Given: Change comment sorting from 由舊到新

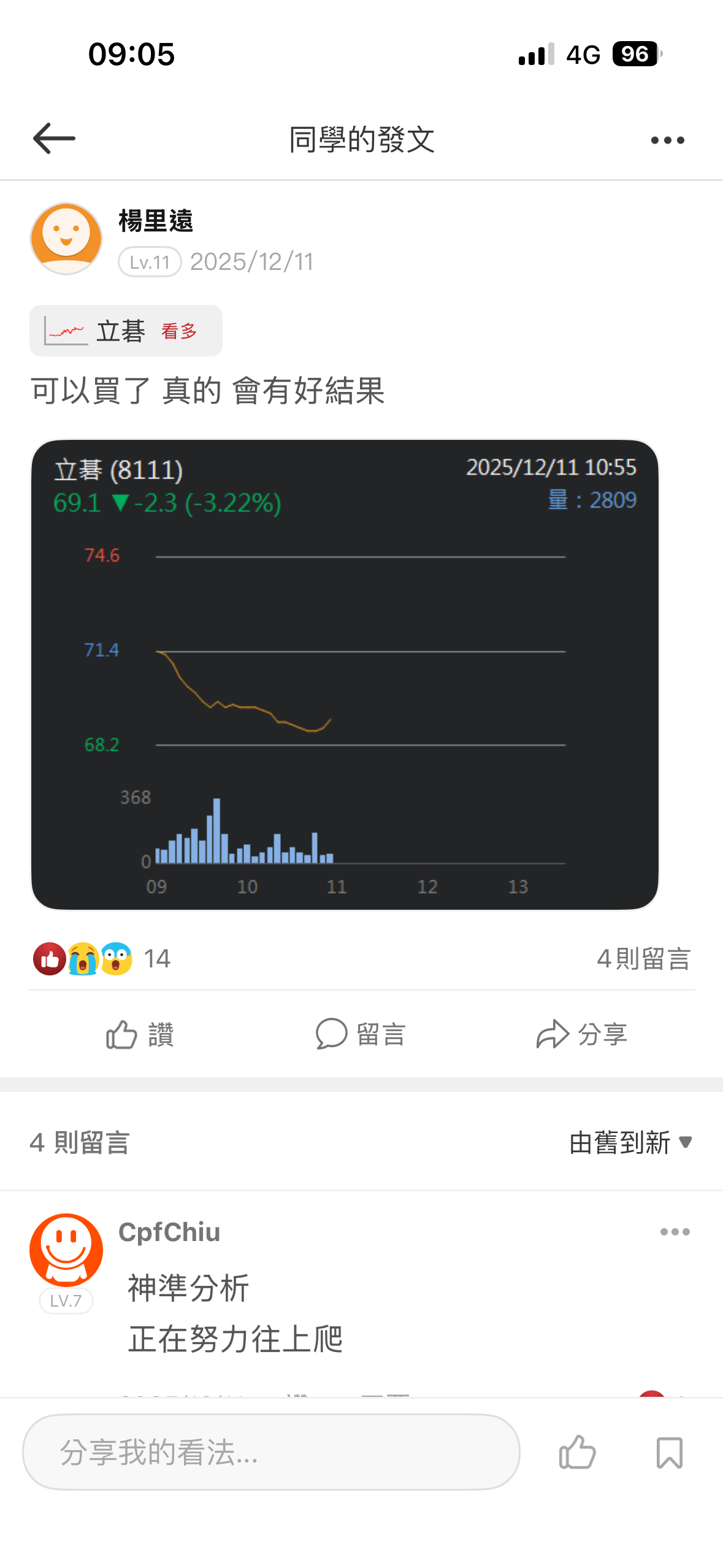Looking at the screenshot, I should 630,1143.
